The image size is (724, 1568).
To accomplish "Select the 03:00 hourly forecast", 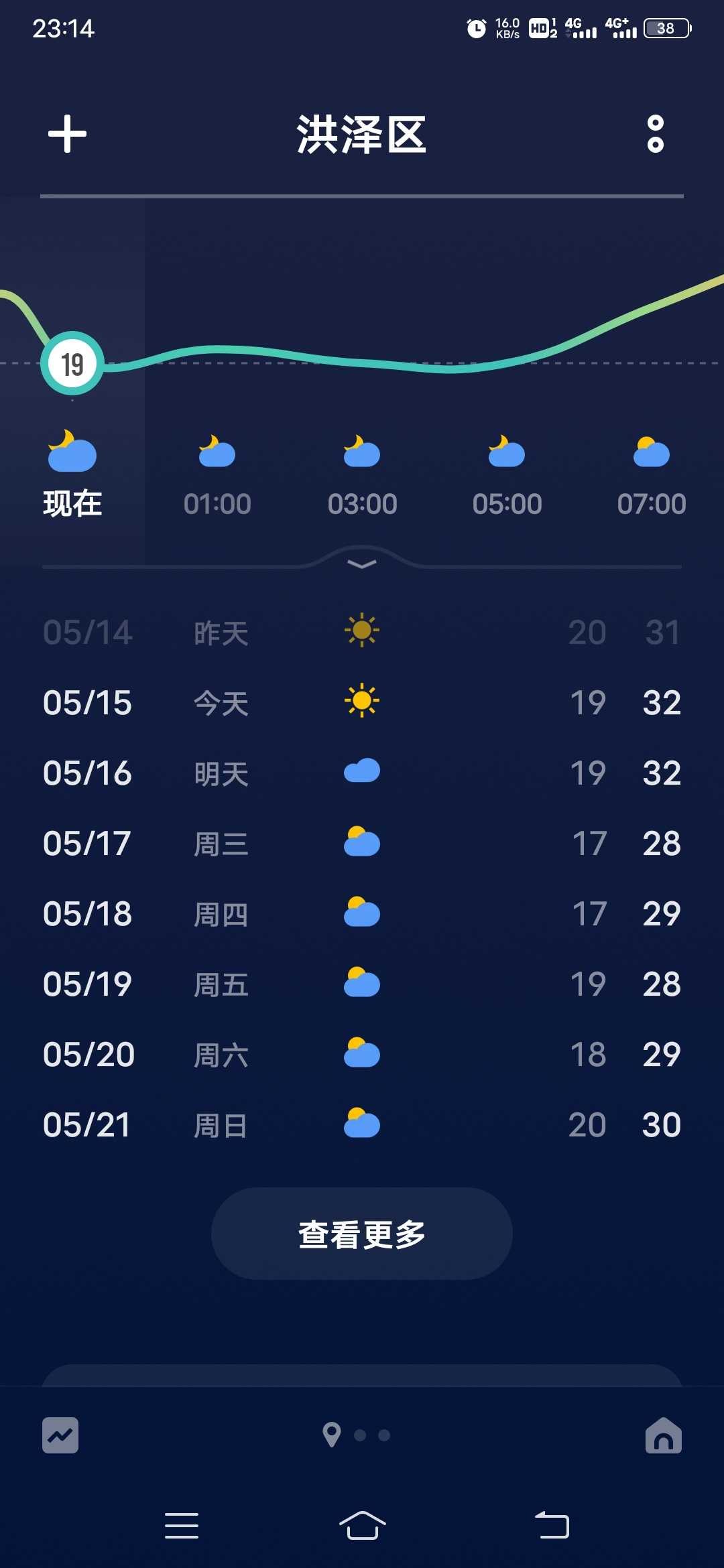I will pyautogui.click(x=362, y=477).
